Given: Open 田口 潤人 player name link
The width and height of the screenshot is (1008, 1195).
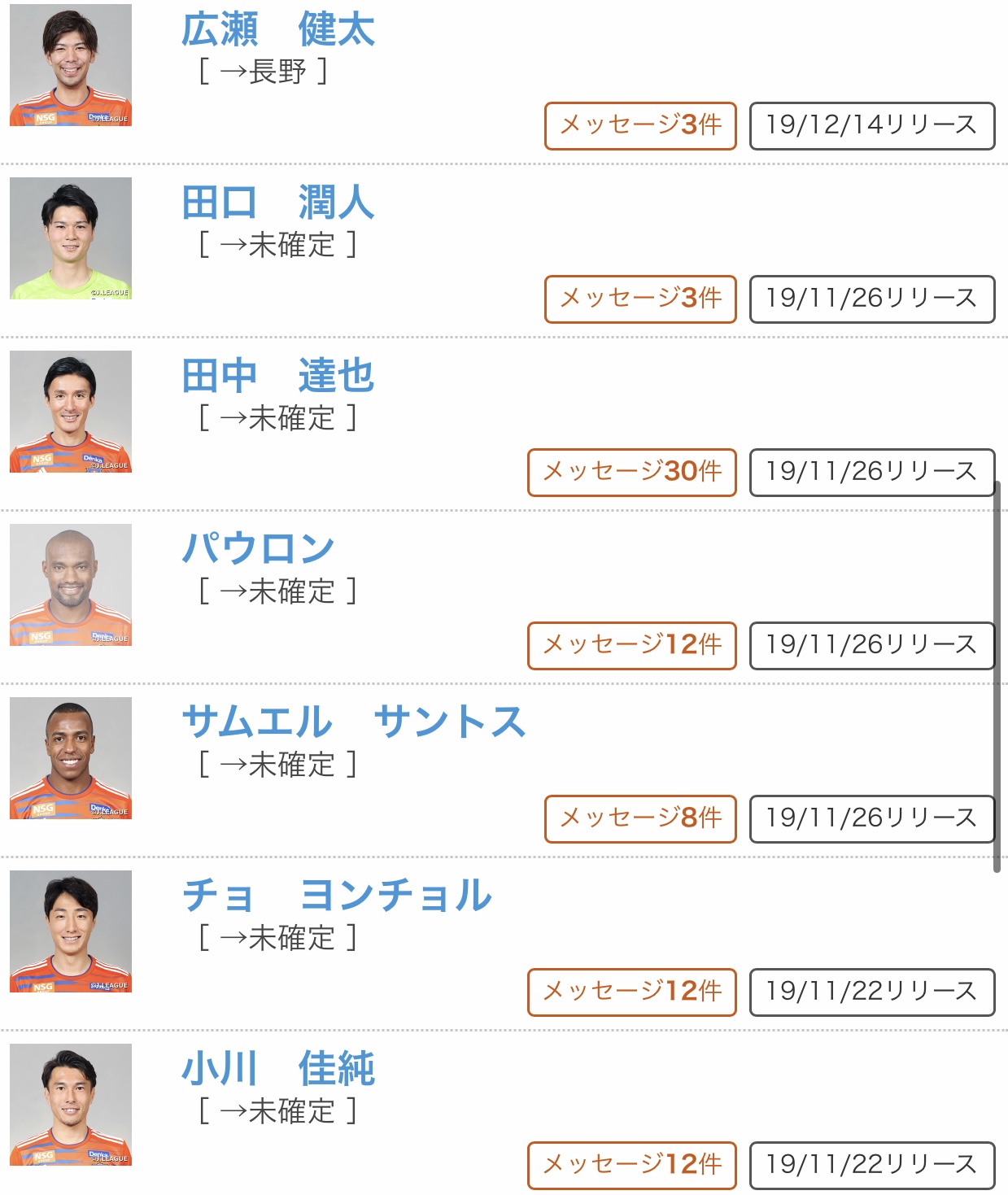Looking at the screenshot, I should tap(277, 203).
